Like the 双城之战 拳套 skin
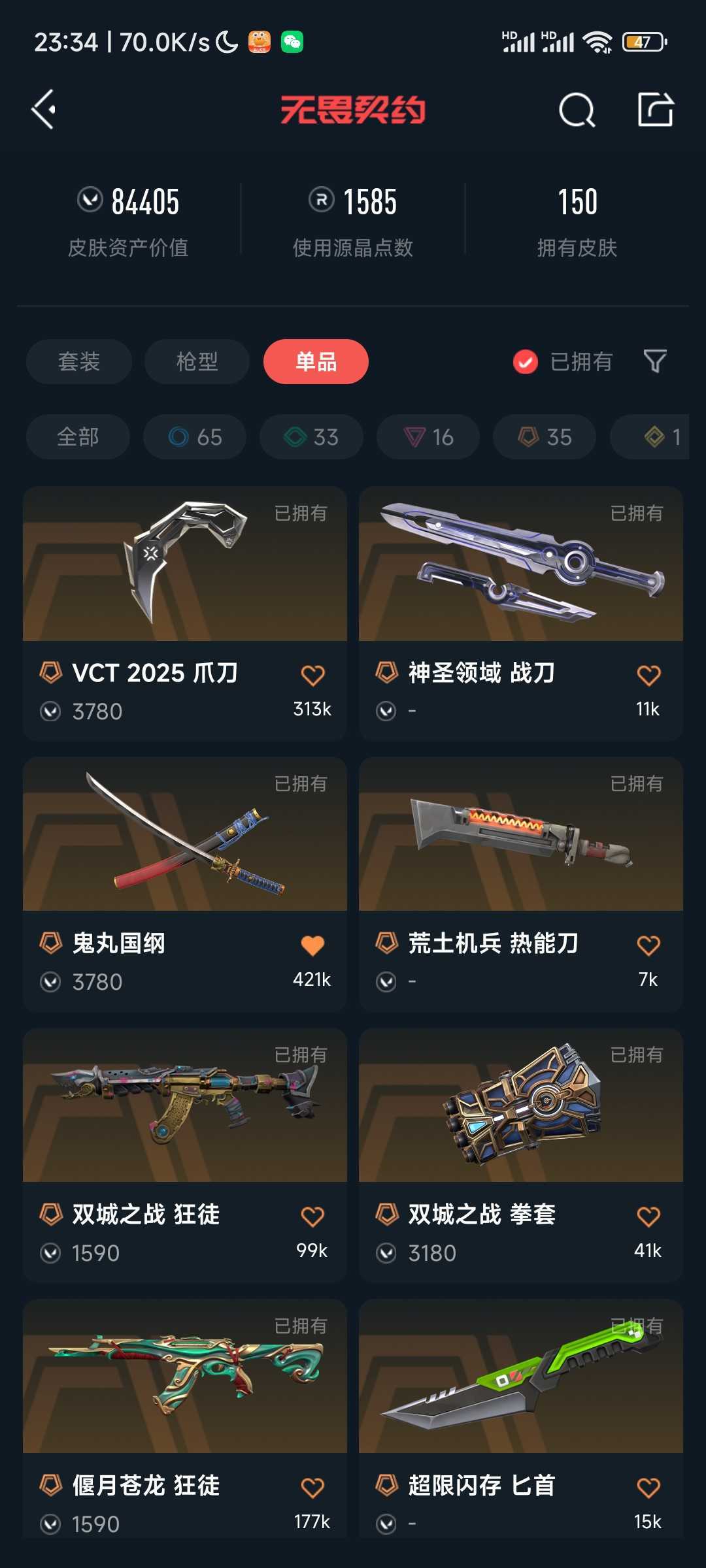706x1568 pixels. tap(648, 1217)
